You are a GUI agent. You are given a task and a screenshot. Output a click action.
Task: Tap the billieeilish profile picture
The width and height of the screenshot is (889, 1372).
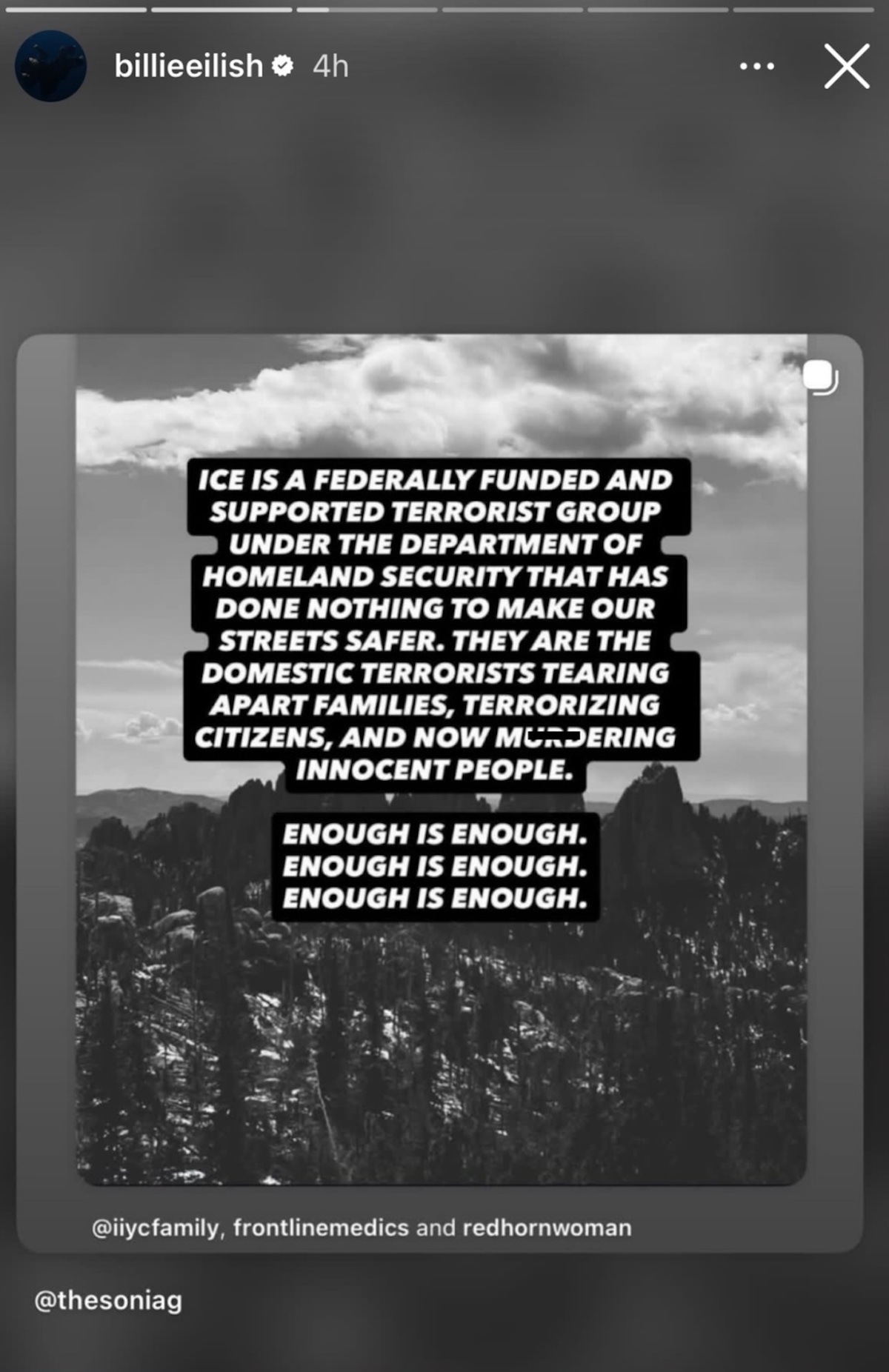(x=50, y=67)
